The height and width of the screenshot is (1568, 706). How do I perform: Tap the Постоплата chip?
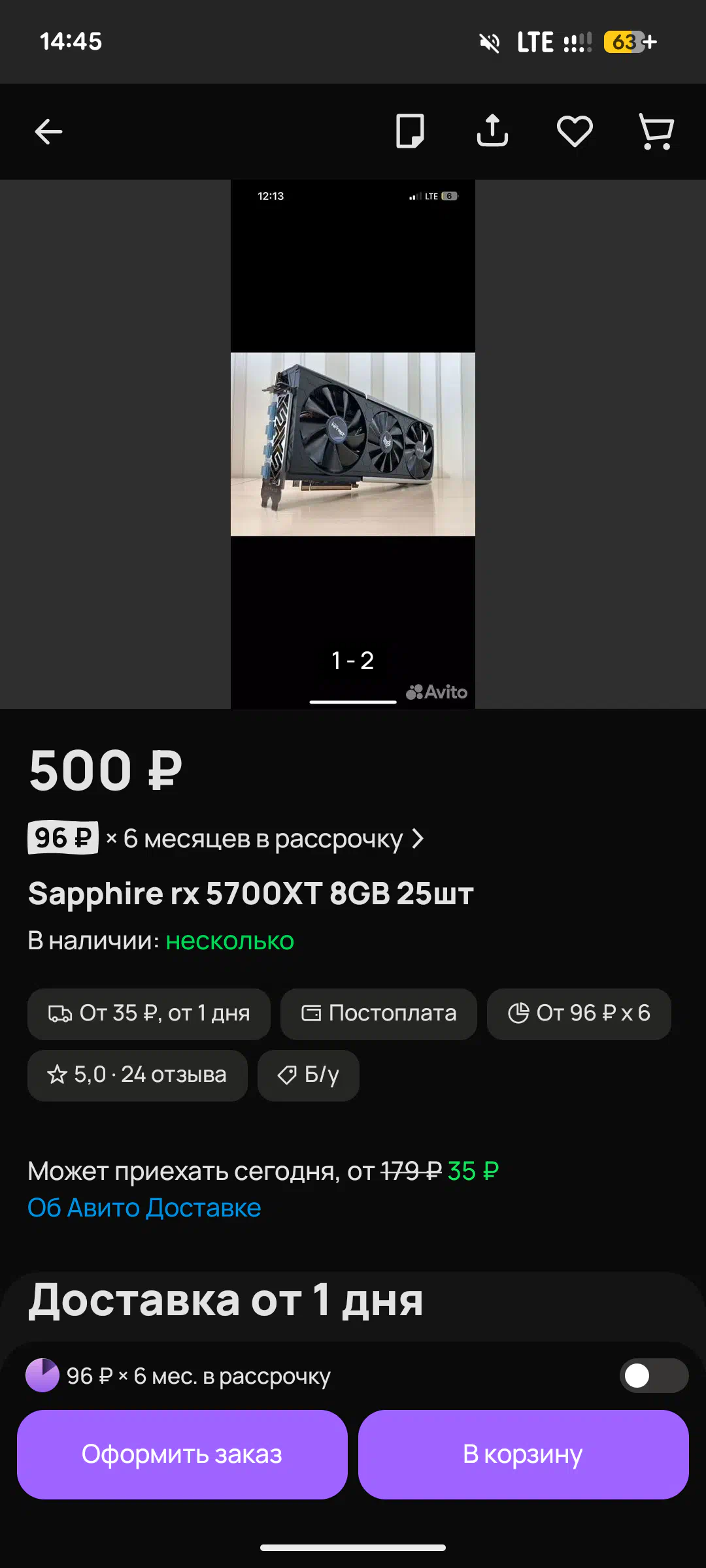click(x=378, y=1014)
